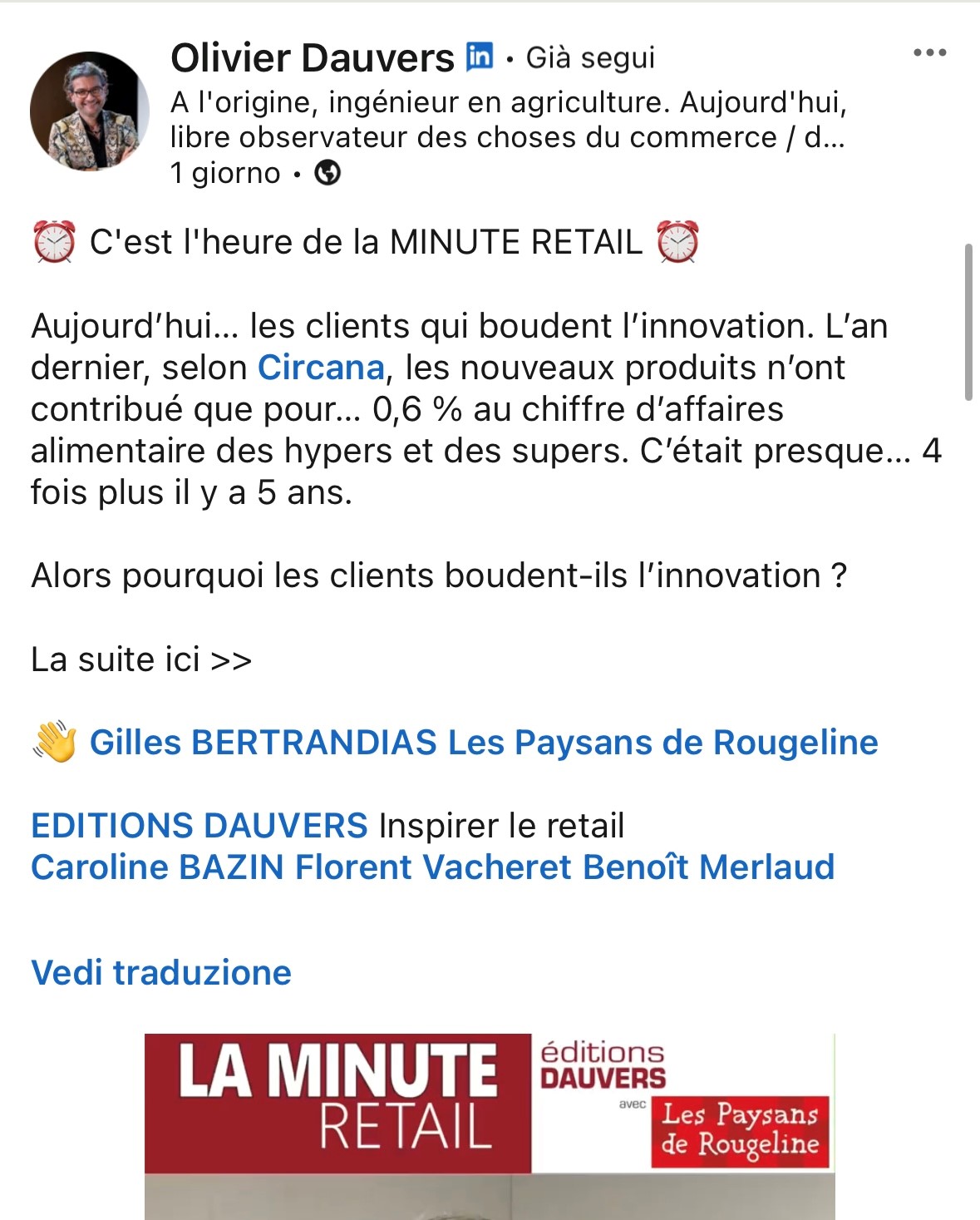
Task: Open Les Paysans de Rougeline page link
Action: pos(662,743)
